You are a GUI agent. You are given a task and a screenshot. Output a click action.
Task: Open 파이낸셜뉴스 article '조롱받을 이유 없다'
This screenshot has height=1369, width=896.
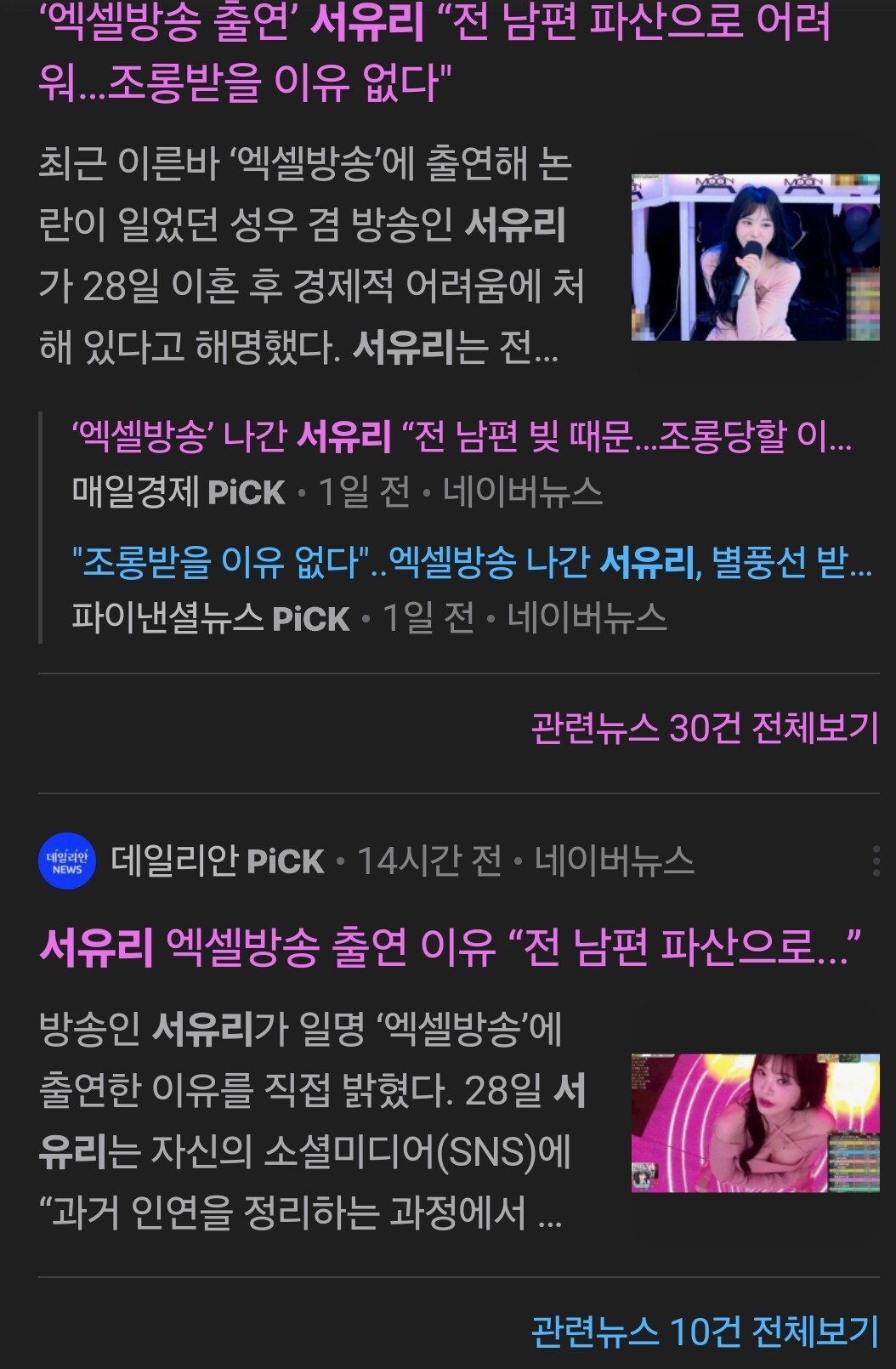coord(472,562)
